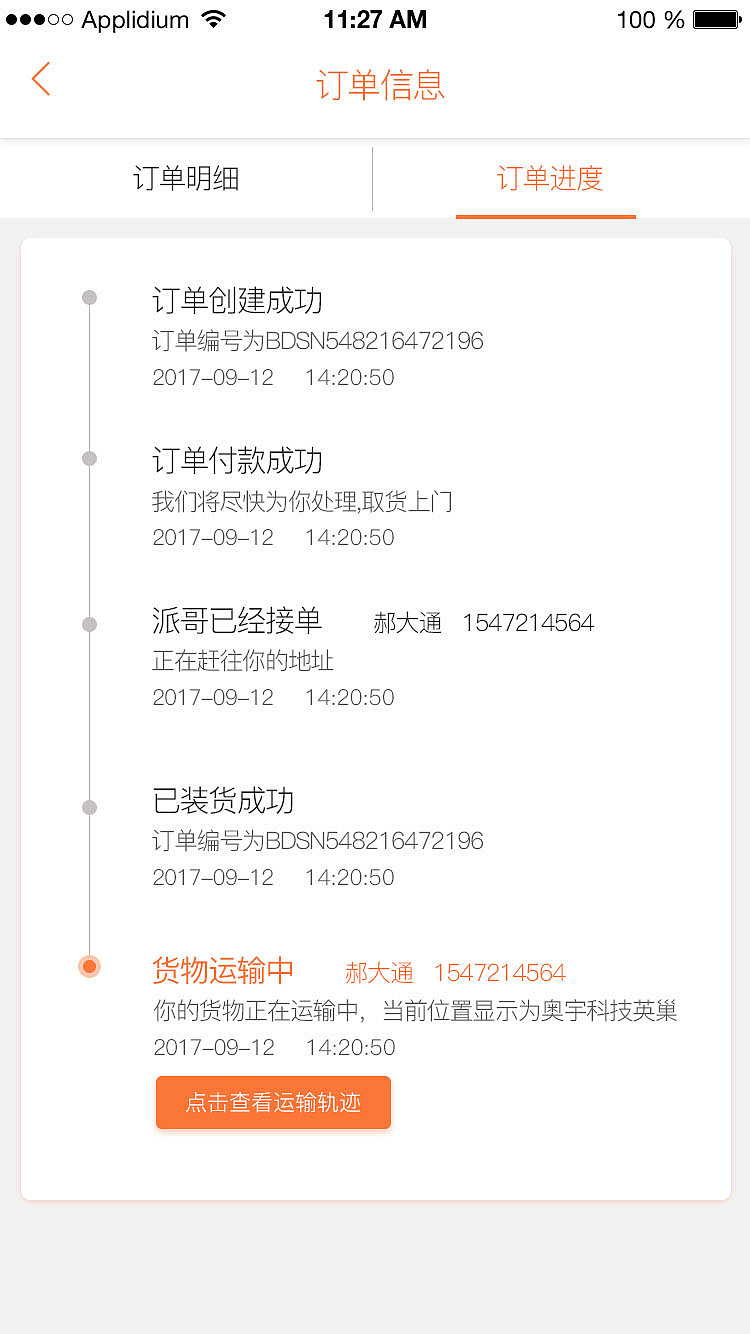This screenshot has width=750, height=1334.
Task: Tap the 点击查看运输轨迹 button
Action: 273,1103
